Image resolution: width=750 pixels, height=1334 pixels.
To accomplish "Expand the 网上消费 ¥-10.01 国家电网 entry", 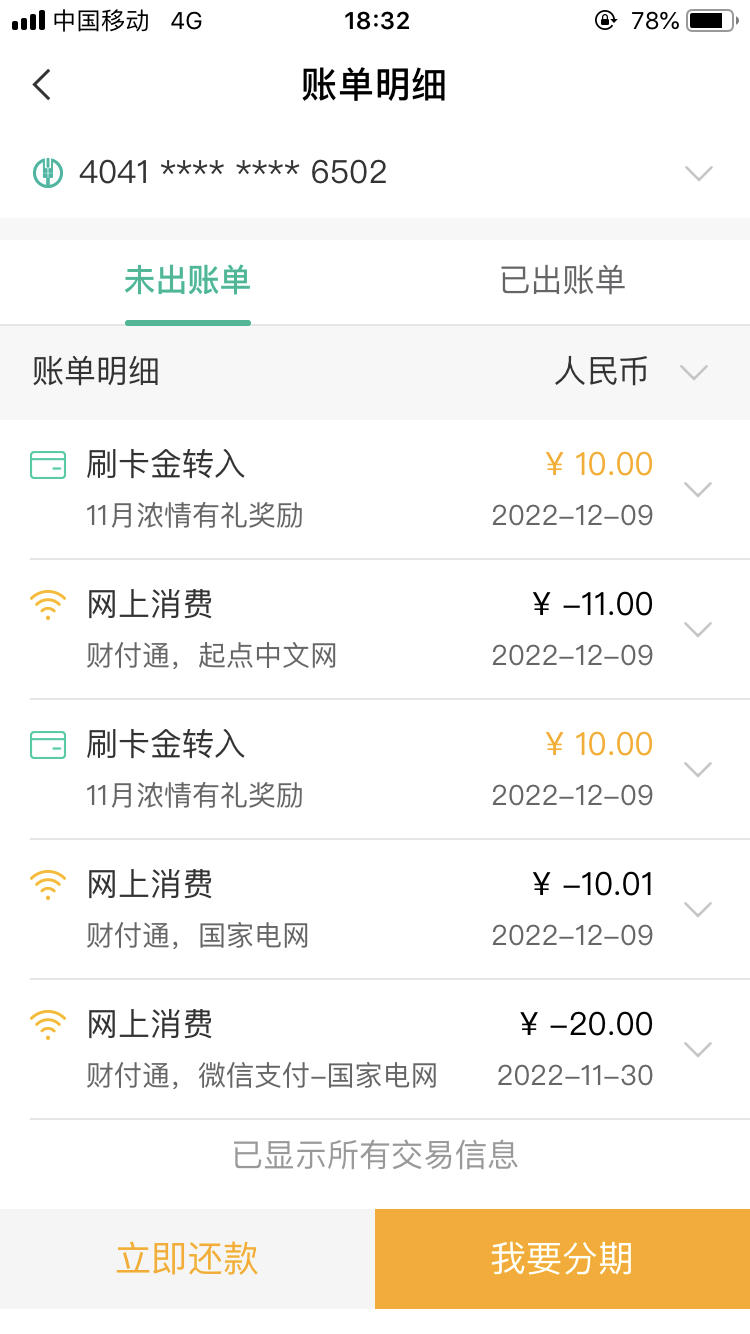I will [x=375, y=909].
